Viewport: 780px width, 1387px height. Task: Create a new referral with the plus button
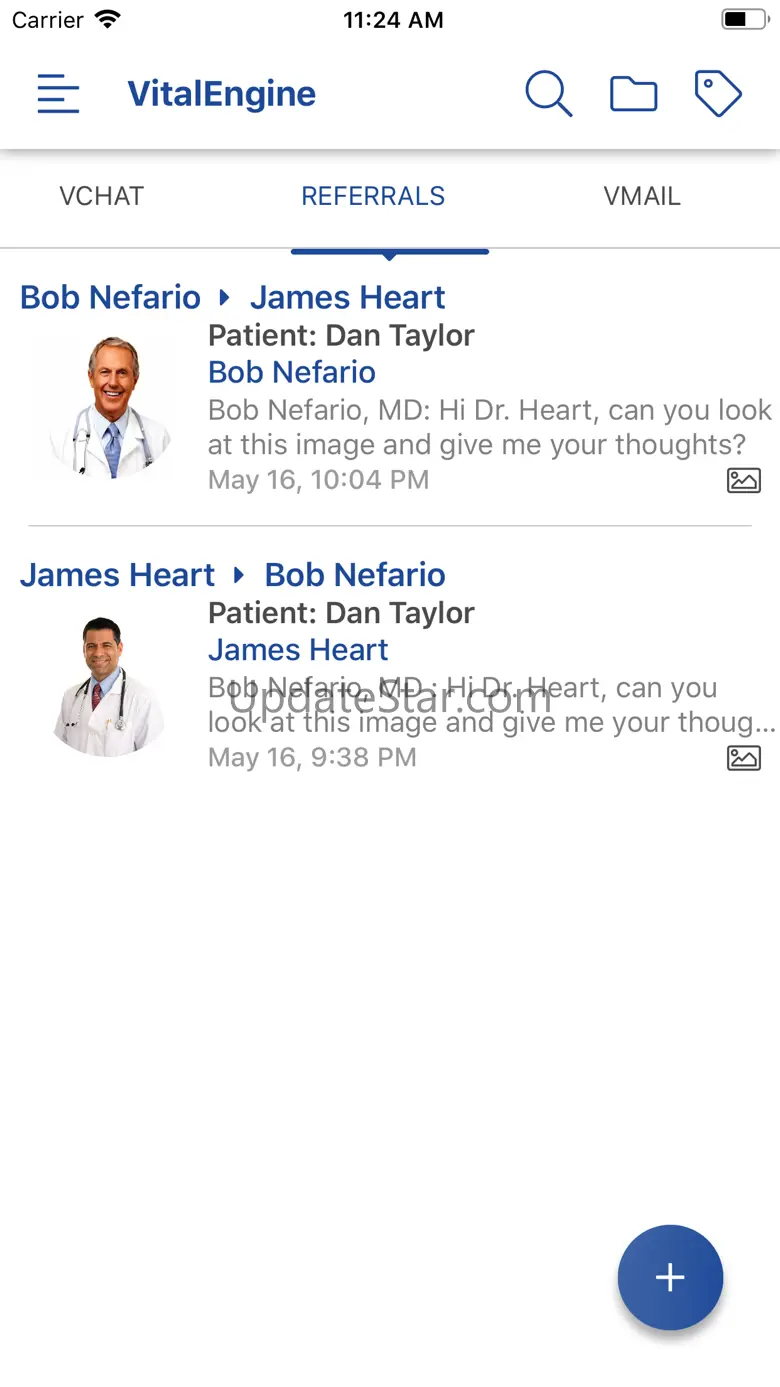pos(670,1277)
